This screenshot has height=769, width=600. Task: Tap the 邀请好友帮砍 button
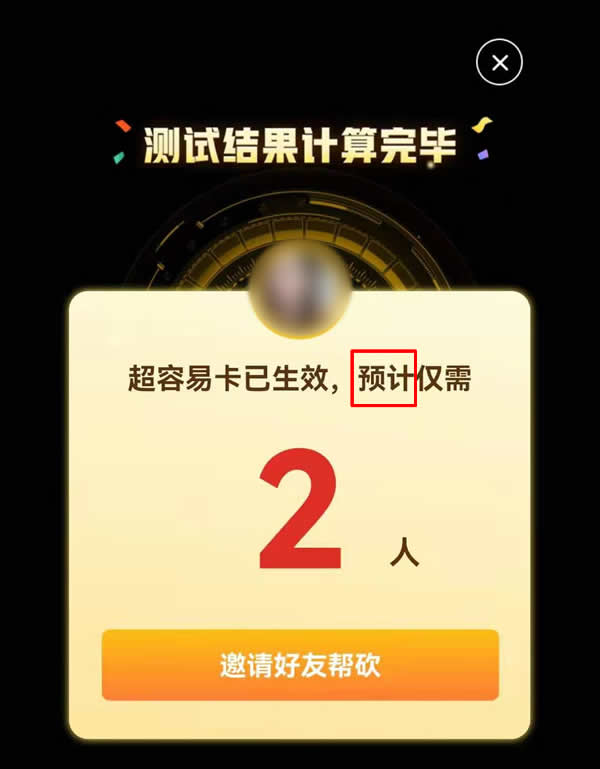[300, 665]
